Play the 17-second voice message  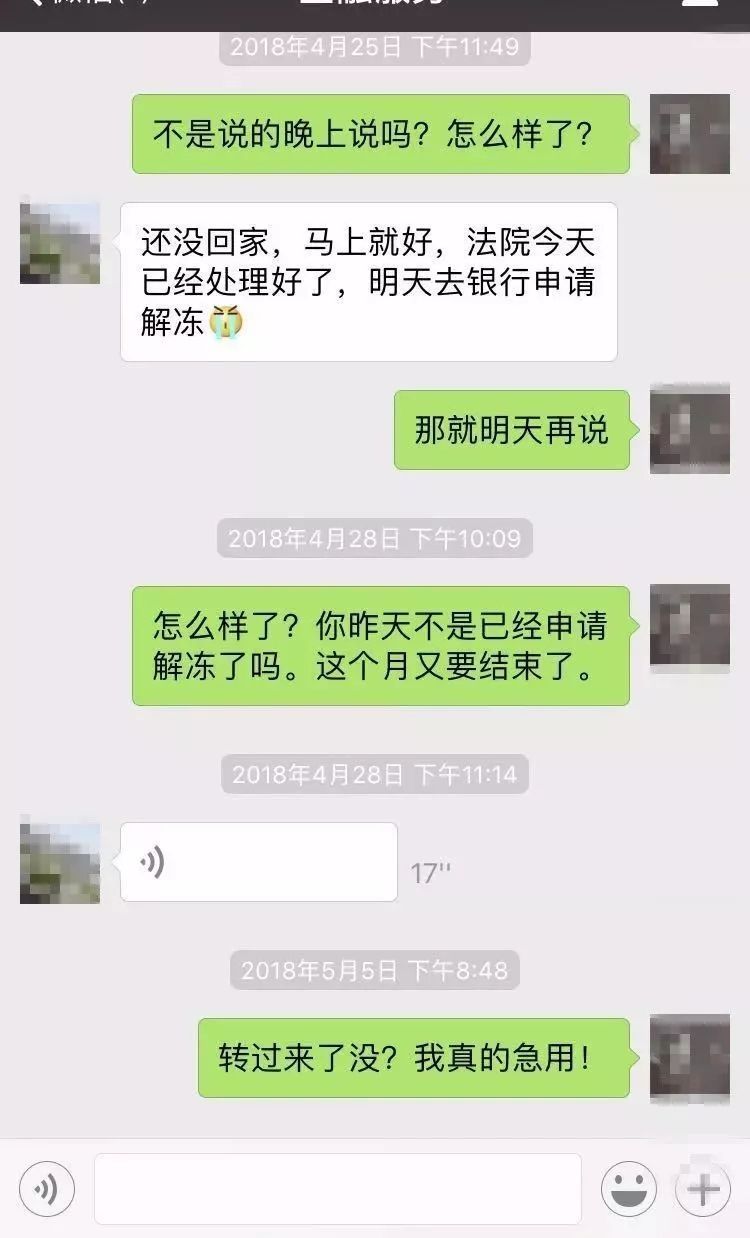[x=258, y=862]
